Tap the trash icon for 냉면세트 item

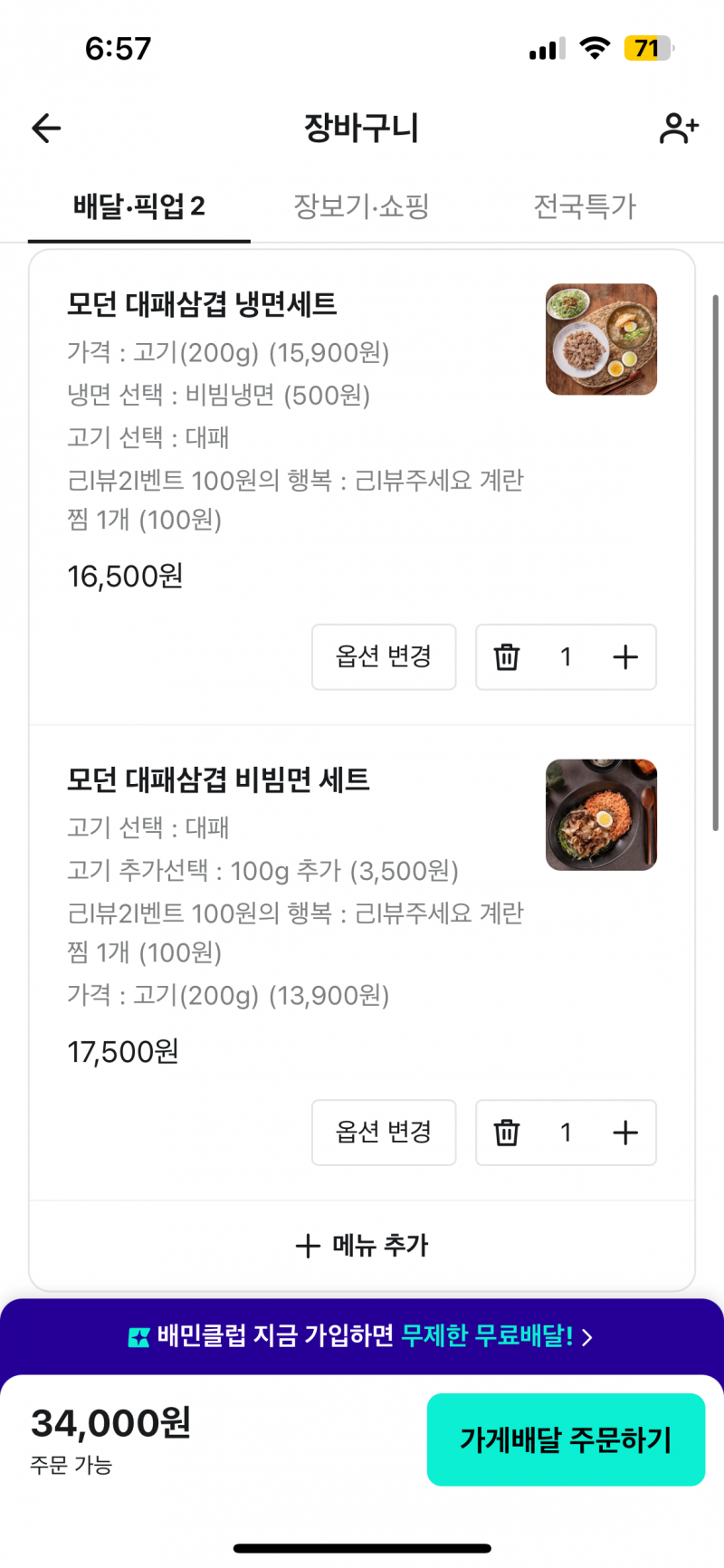click(x=507, y=657)
